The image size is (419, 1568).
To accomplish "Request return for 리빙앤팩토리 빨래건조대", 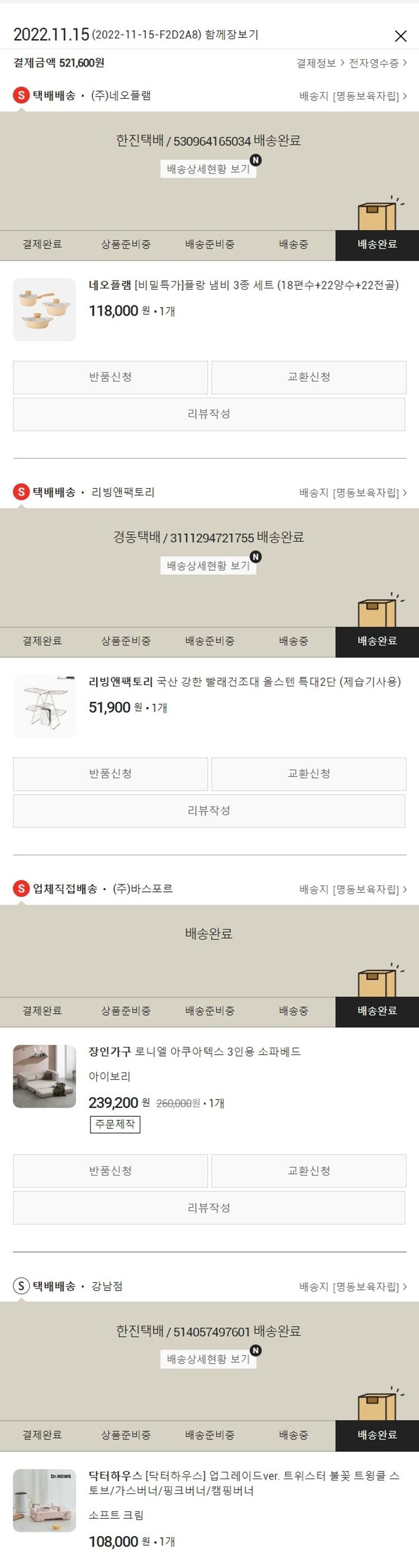I will click(x=110, y=775).
